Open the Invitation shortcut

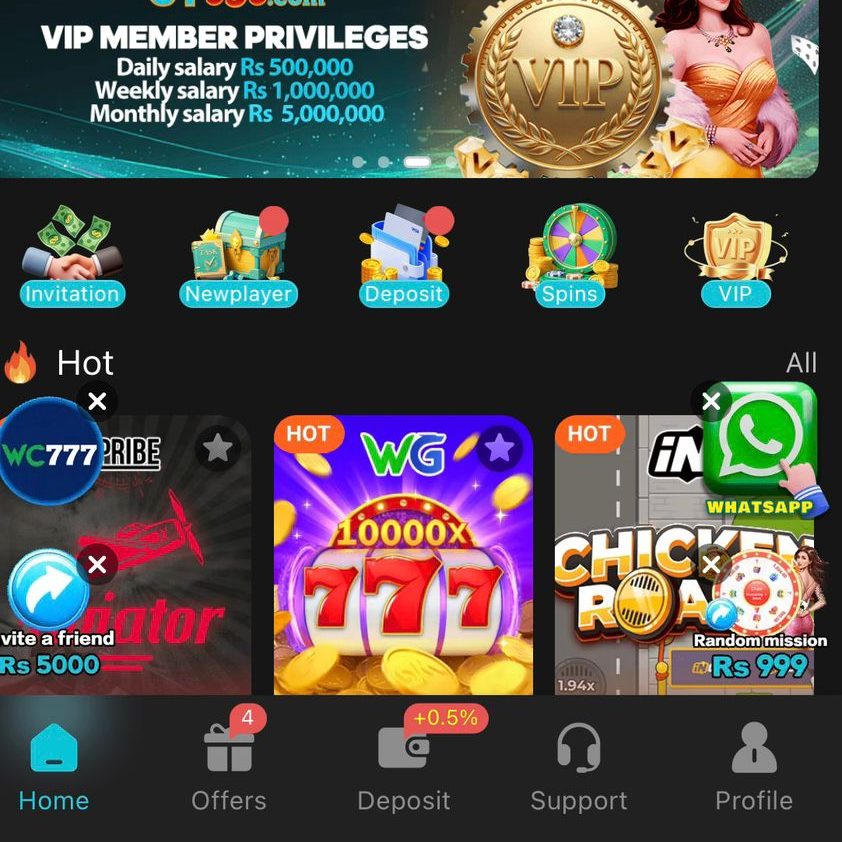tap(72, 254)
